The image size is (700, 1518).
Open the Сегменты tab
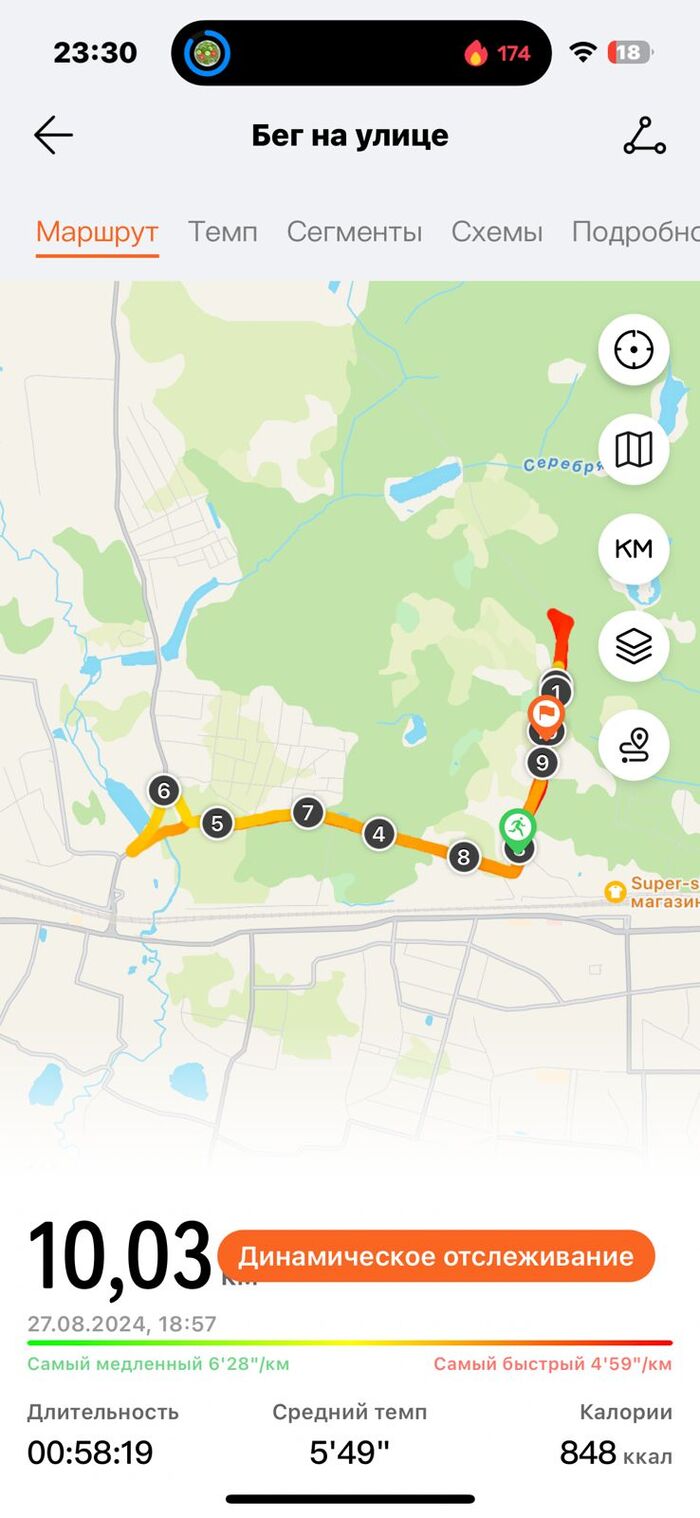(354, 232)
